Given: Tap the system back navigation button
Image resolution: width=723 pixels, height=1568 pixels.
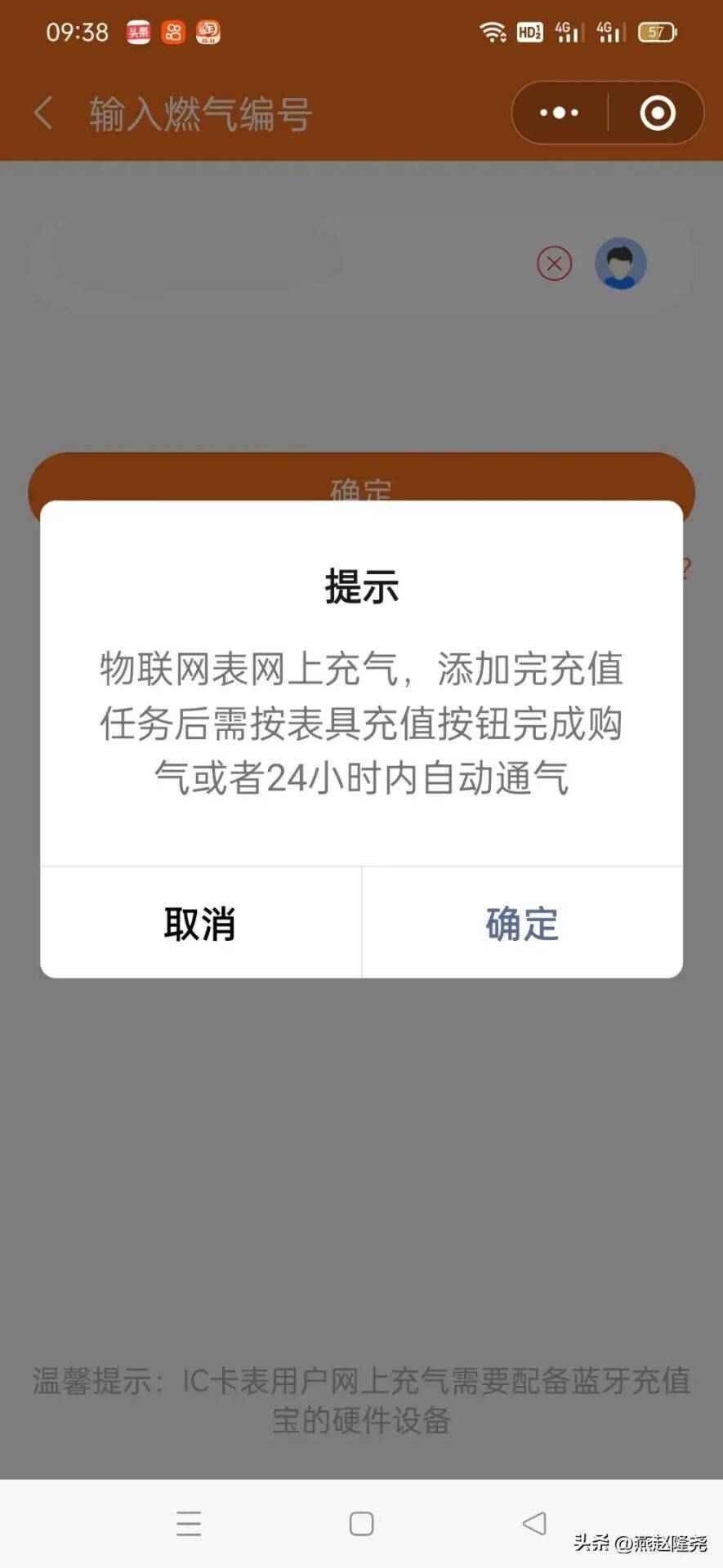Looking at the screenshot, I should (x=534, y=1523).
